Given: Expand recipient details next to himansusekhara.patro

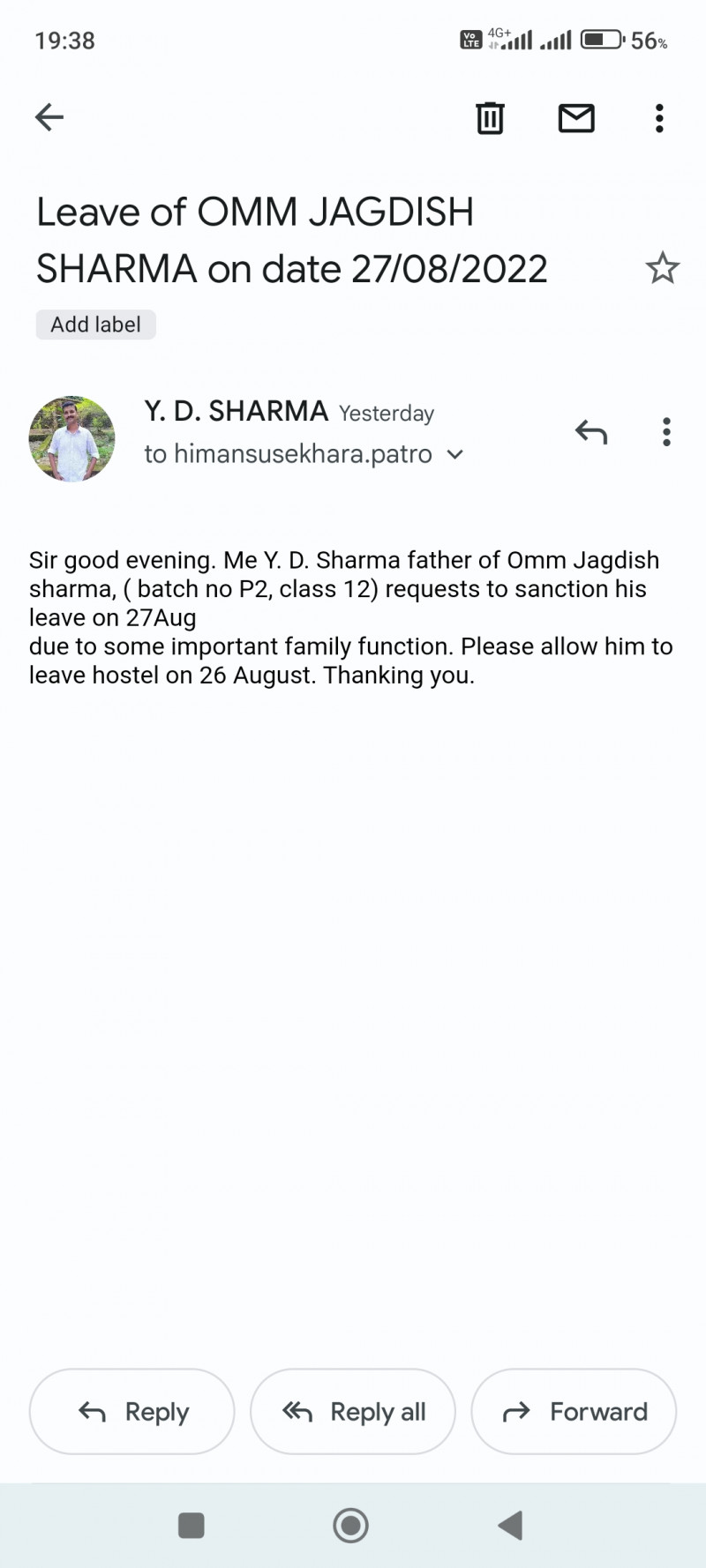Looking at the screenshot, I should pos(455,455).
